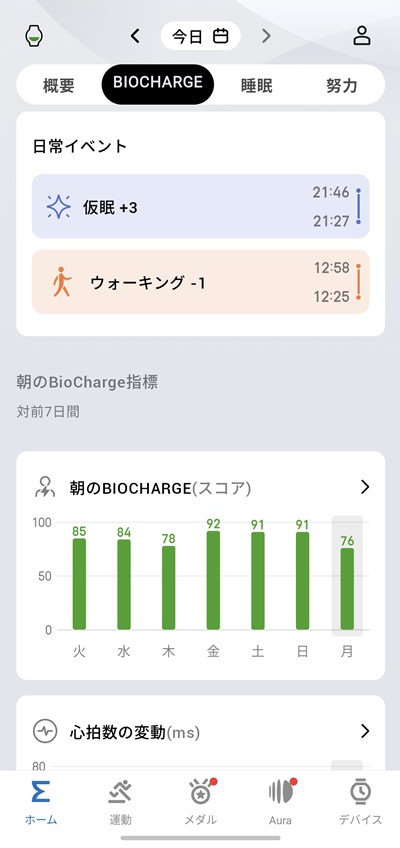Go to the ホーム tab
The height and width of the screenshot is (848, 400).
[x=41, y=803]
